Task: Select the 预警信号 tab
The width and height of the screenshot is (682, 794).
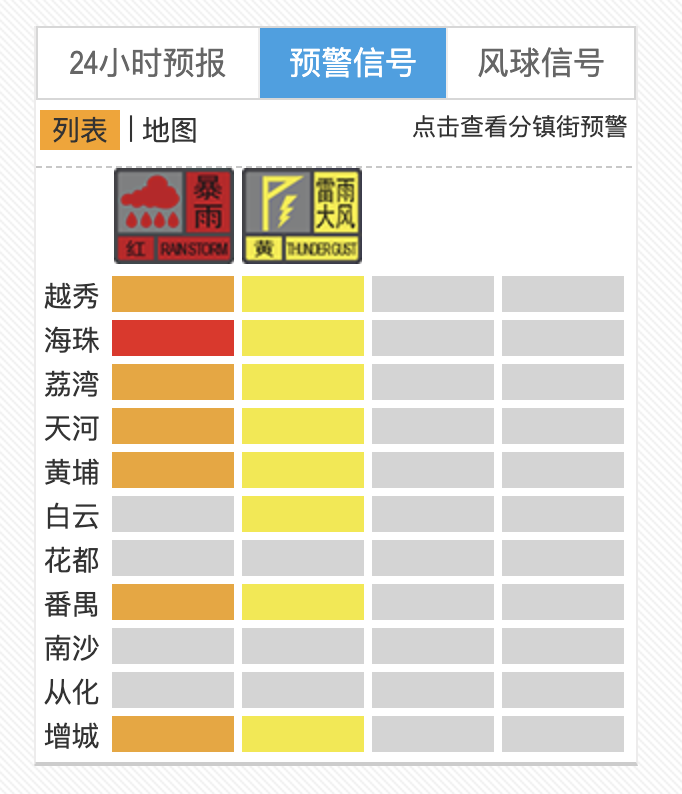Action: click(x=353, y=63)
